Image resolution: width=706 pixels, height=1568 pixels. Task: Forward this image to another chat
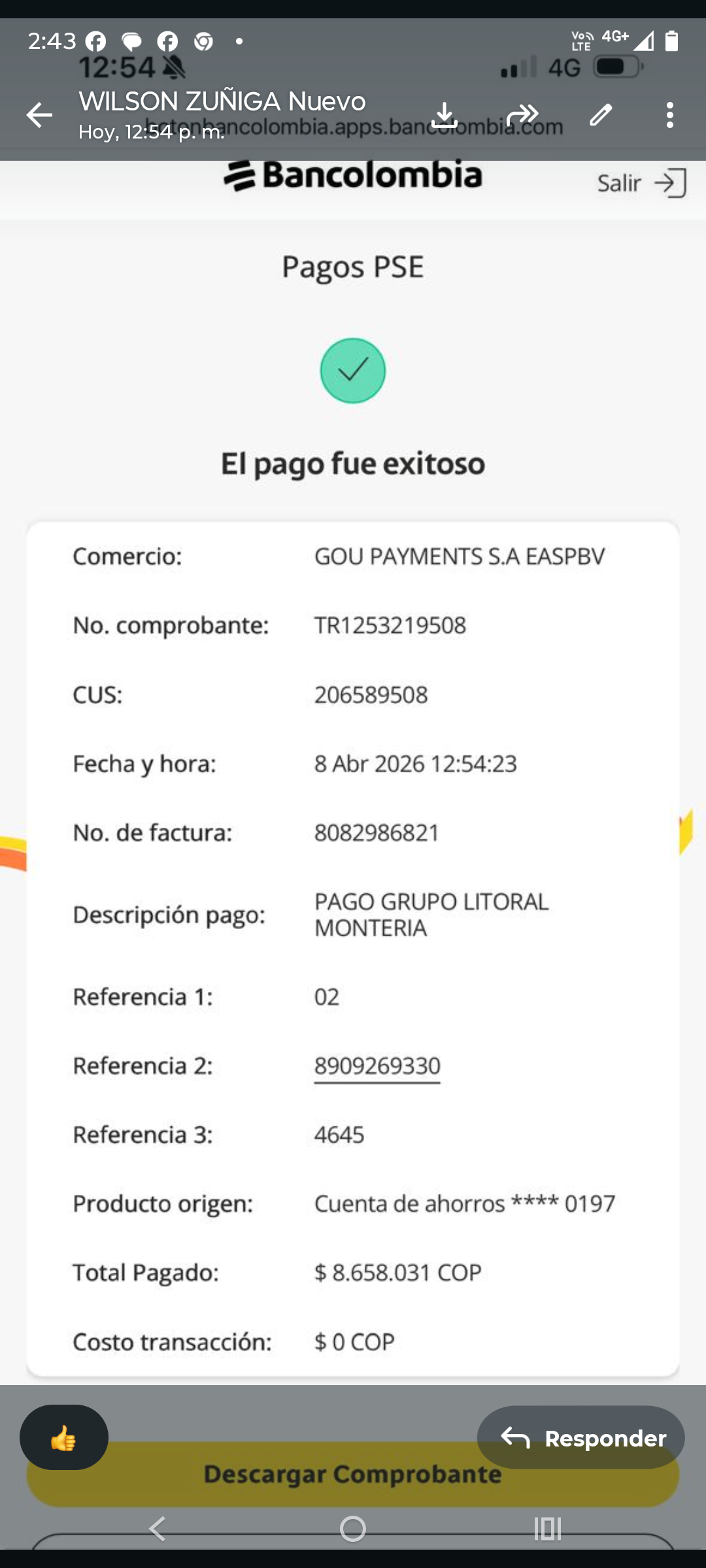click(522, 115)
